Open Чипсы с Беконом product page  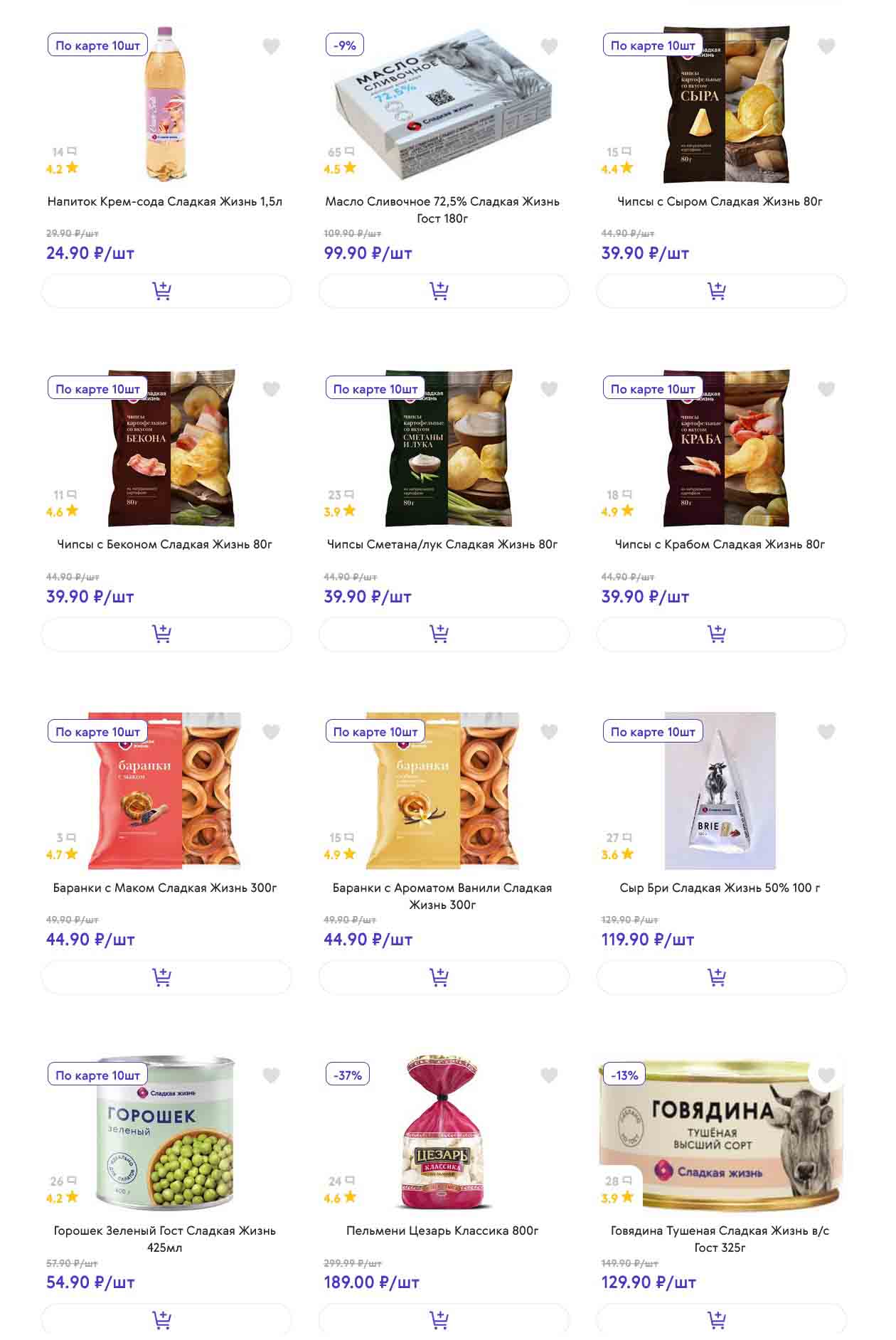pos(164,545)
